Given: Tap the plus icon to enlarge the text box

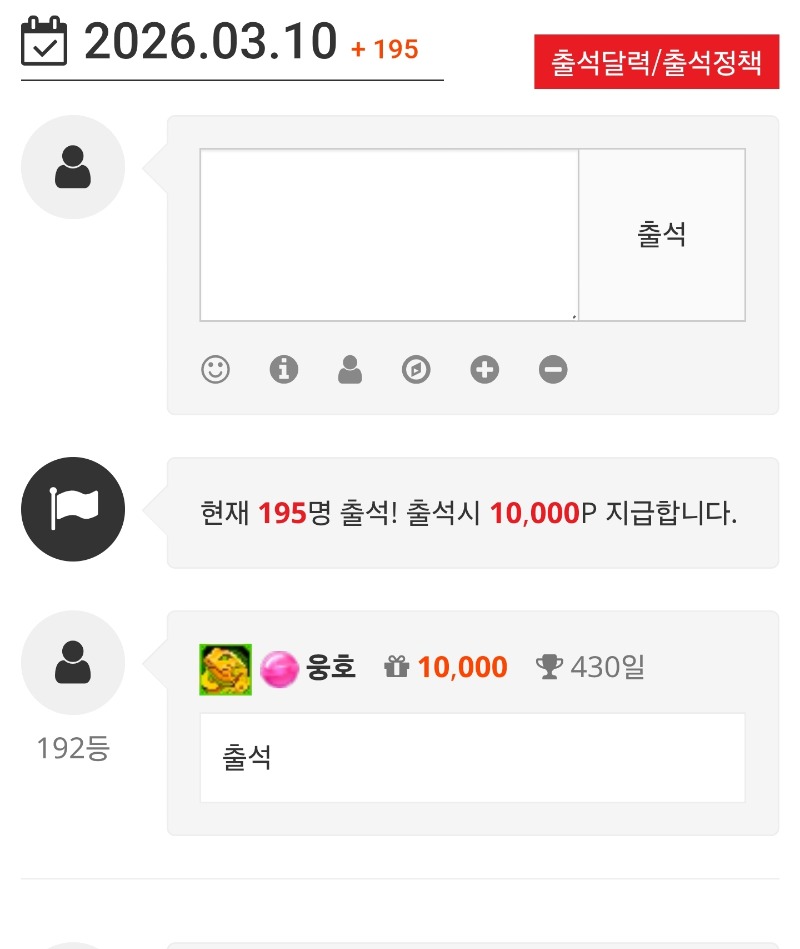Looking at the screenshot, I should tap(485, 370).
